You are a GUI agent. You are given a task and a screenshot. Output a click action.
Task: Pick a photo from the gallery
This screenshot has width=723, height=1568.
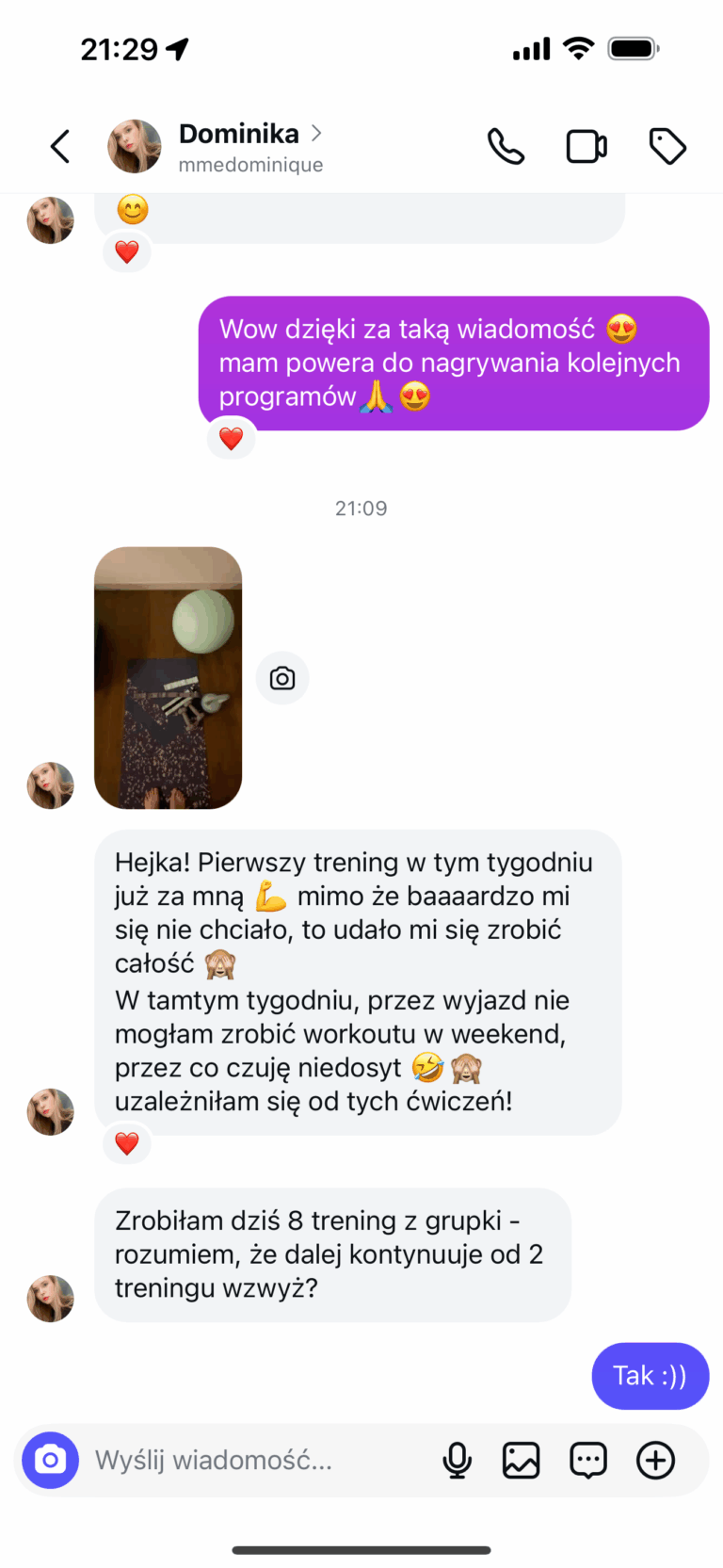521,1461
